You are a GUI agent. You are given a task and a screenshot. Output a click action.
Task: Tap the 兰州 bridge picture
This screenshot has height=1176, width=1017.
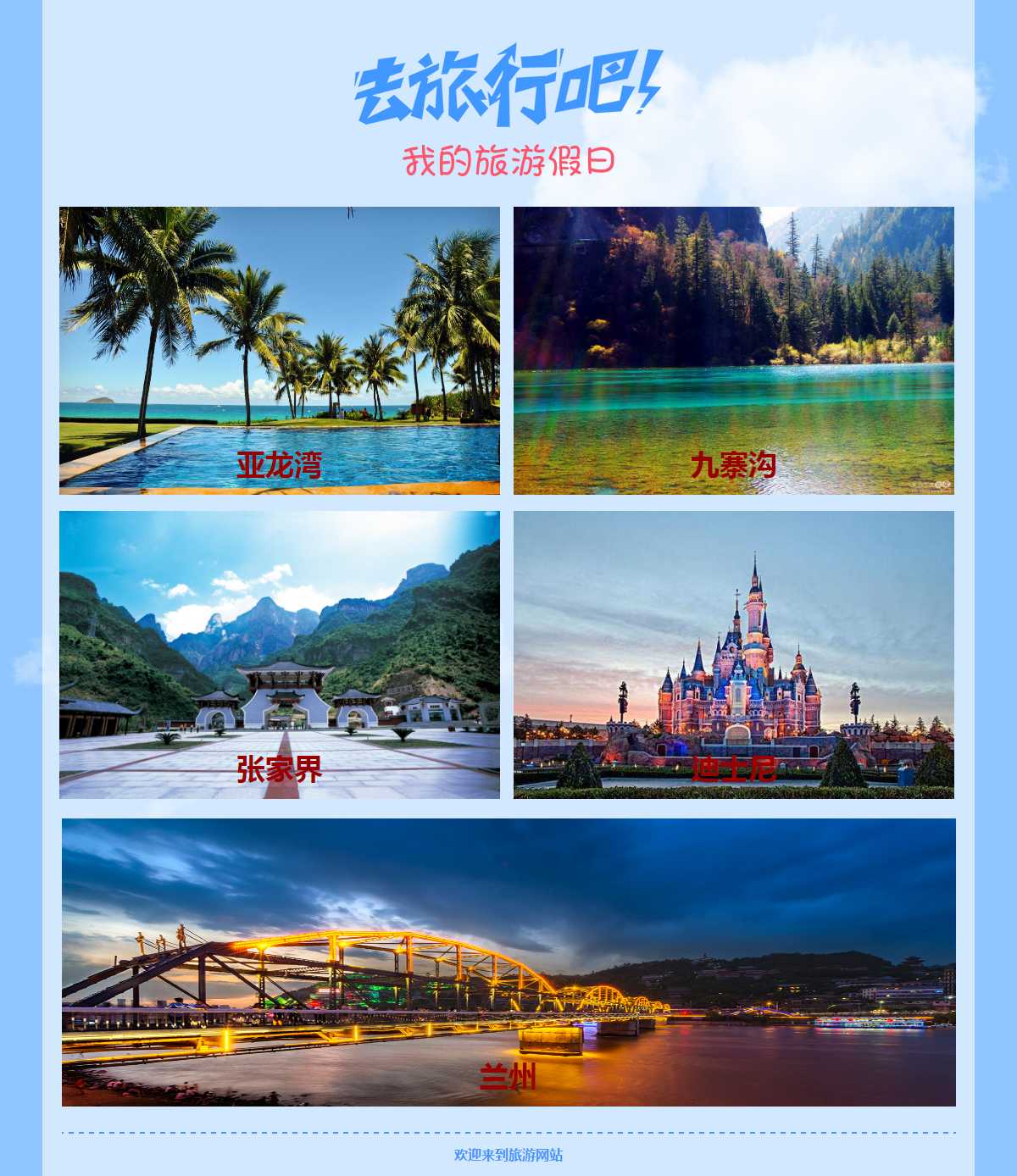pyautogui.click(x=508, y=962)
